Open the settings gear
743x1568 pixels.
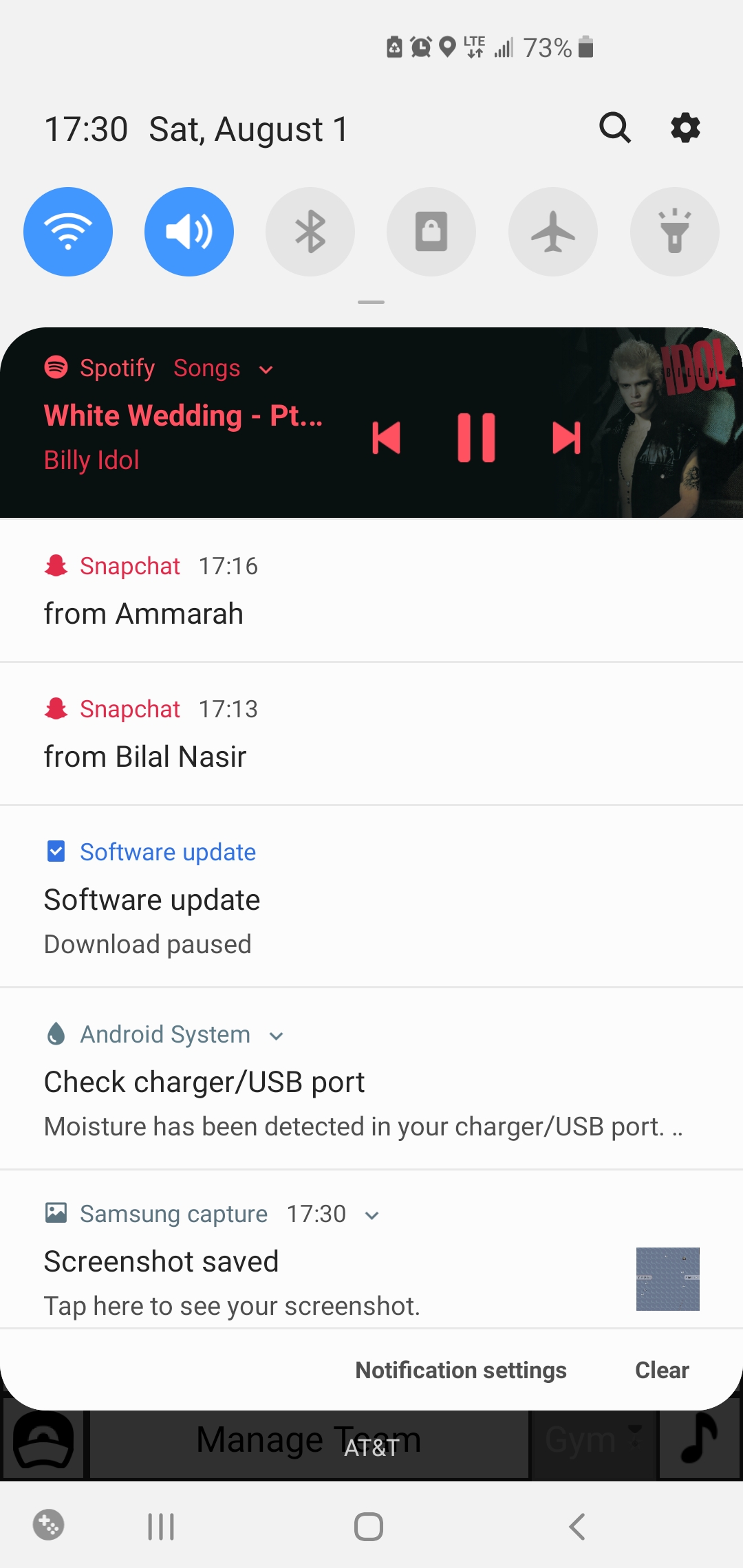[685, 128]
